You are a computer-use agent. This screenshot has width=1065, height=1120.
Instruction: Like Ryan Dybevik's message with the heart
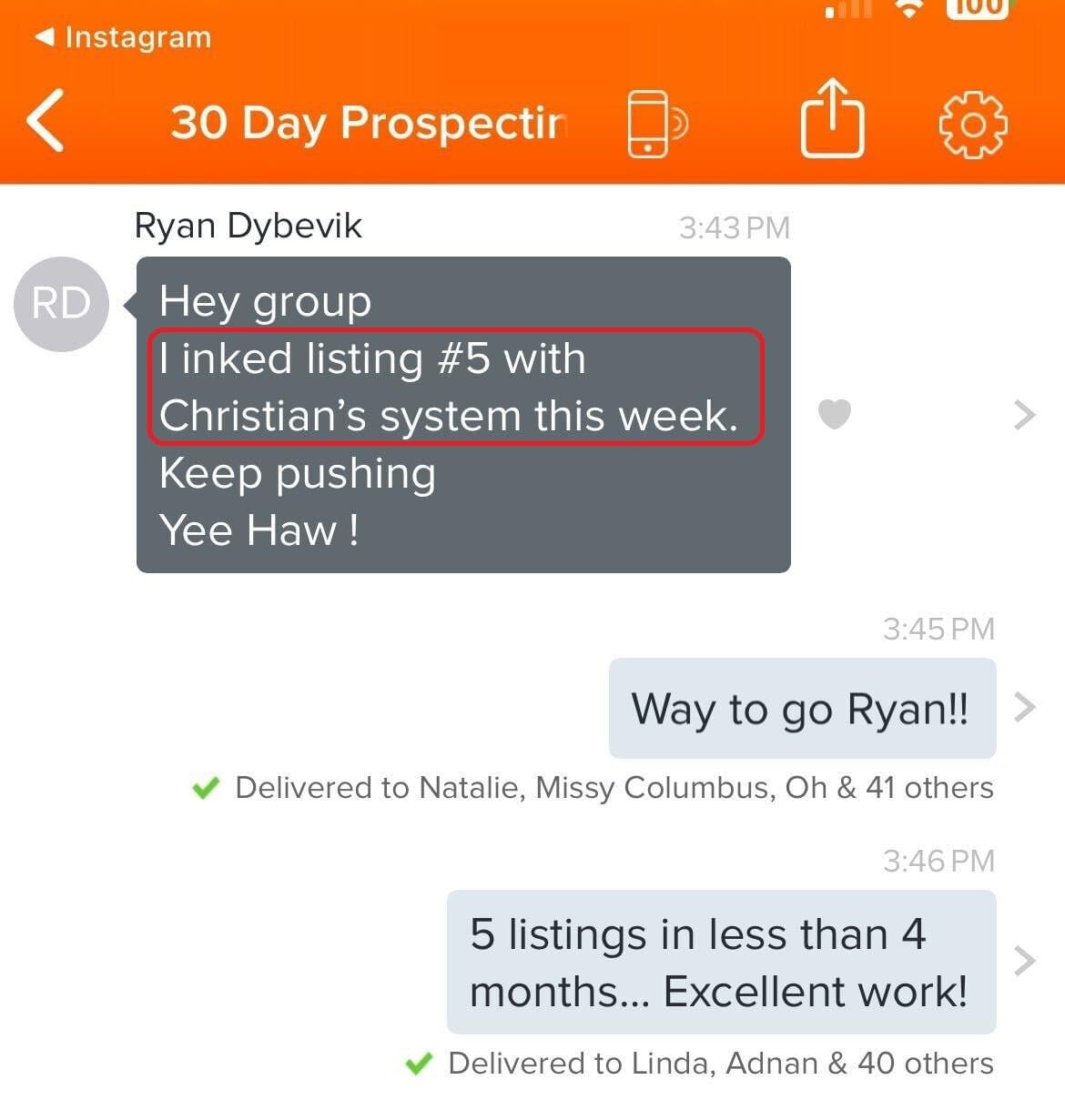(834, 414)
